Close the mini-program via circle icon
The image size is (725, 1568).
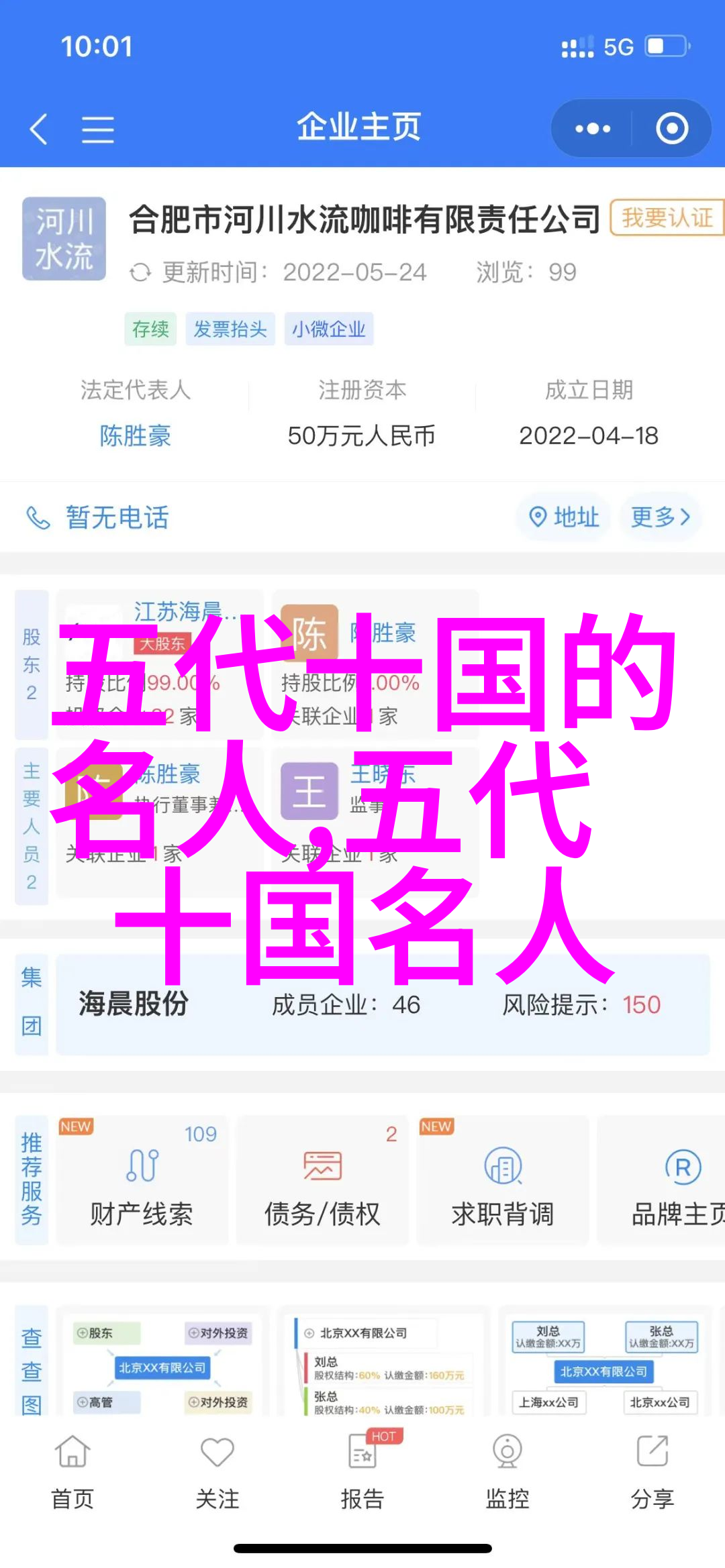point(671,129)
